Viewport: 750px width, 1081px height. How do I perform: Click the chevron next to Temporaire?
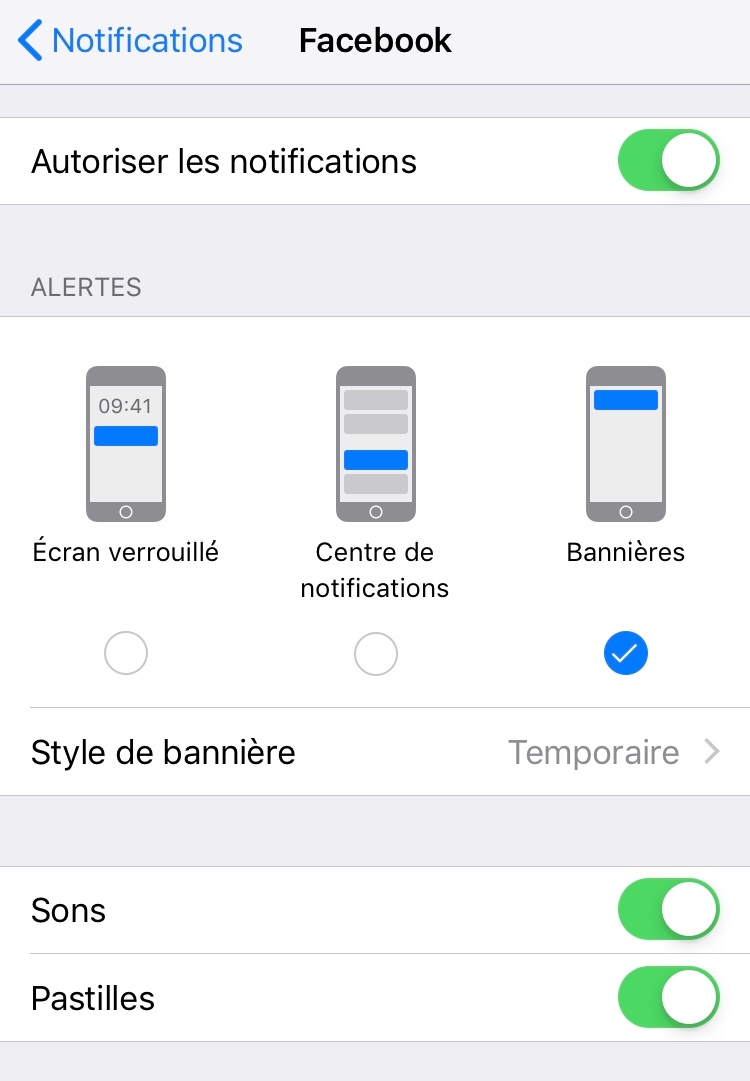[x=712, y=752]
